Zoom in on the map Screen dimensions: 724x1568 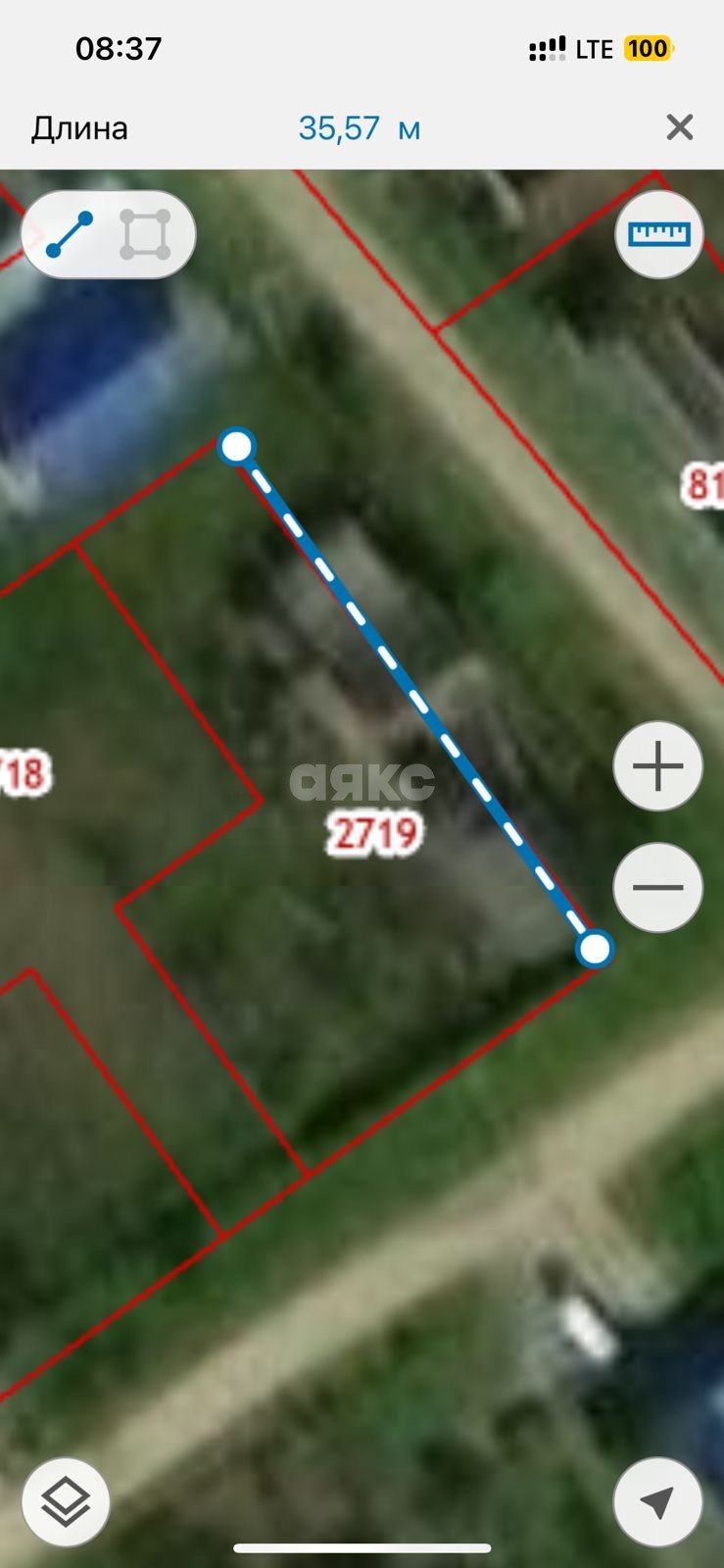[658, 766]
